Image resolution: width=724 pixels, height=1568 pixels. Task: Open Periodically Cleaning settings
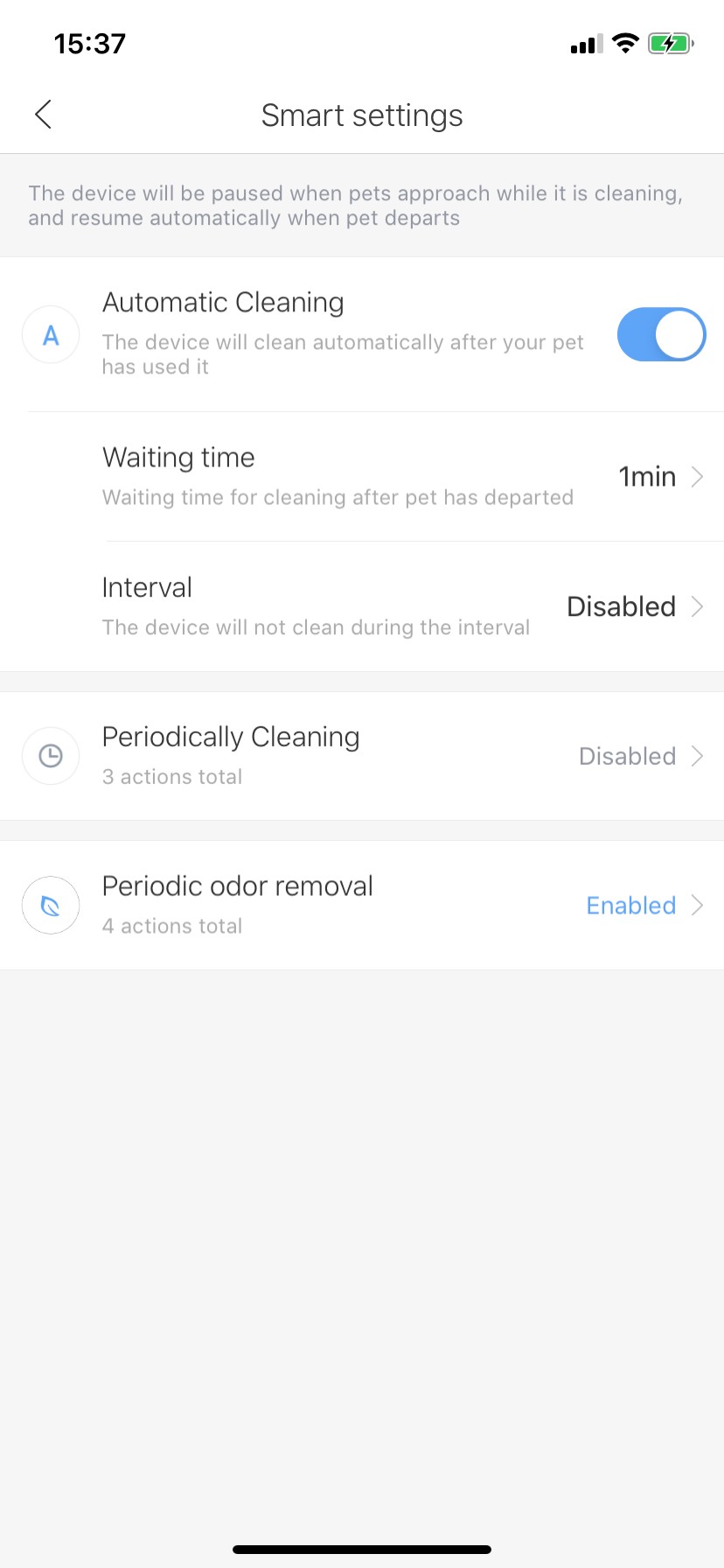[x=362, y=756]
